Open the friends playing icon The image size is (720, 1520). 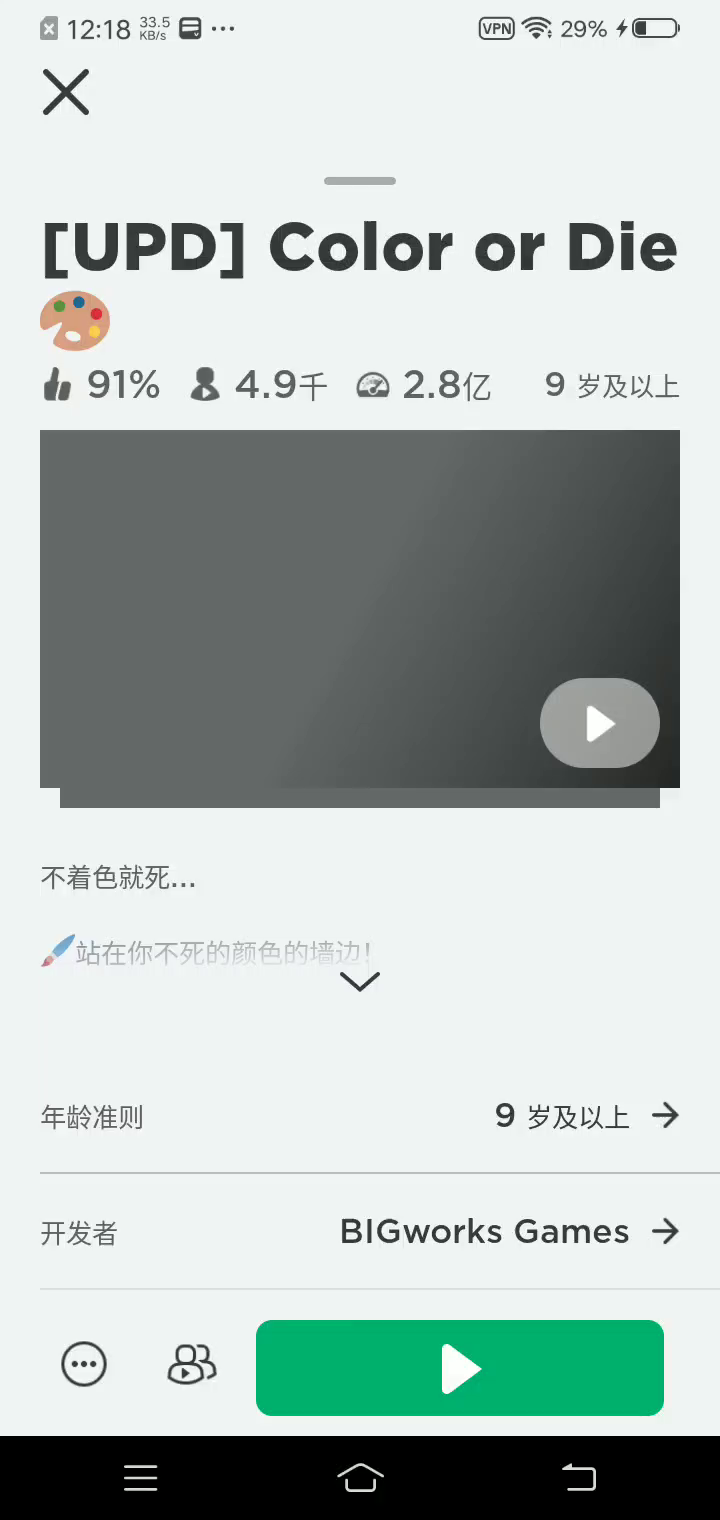(x=191, y=1365)
